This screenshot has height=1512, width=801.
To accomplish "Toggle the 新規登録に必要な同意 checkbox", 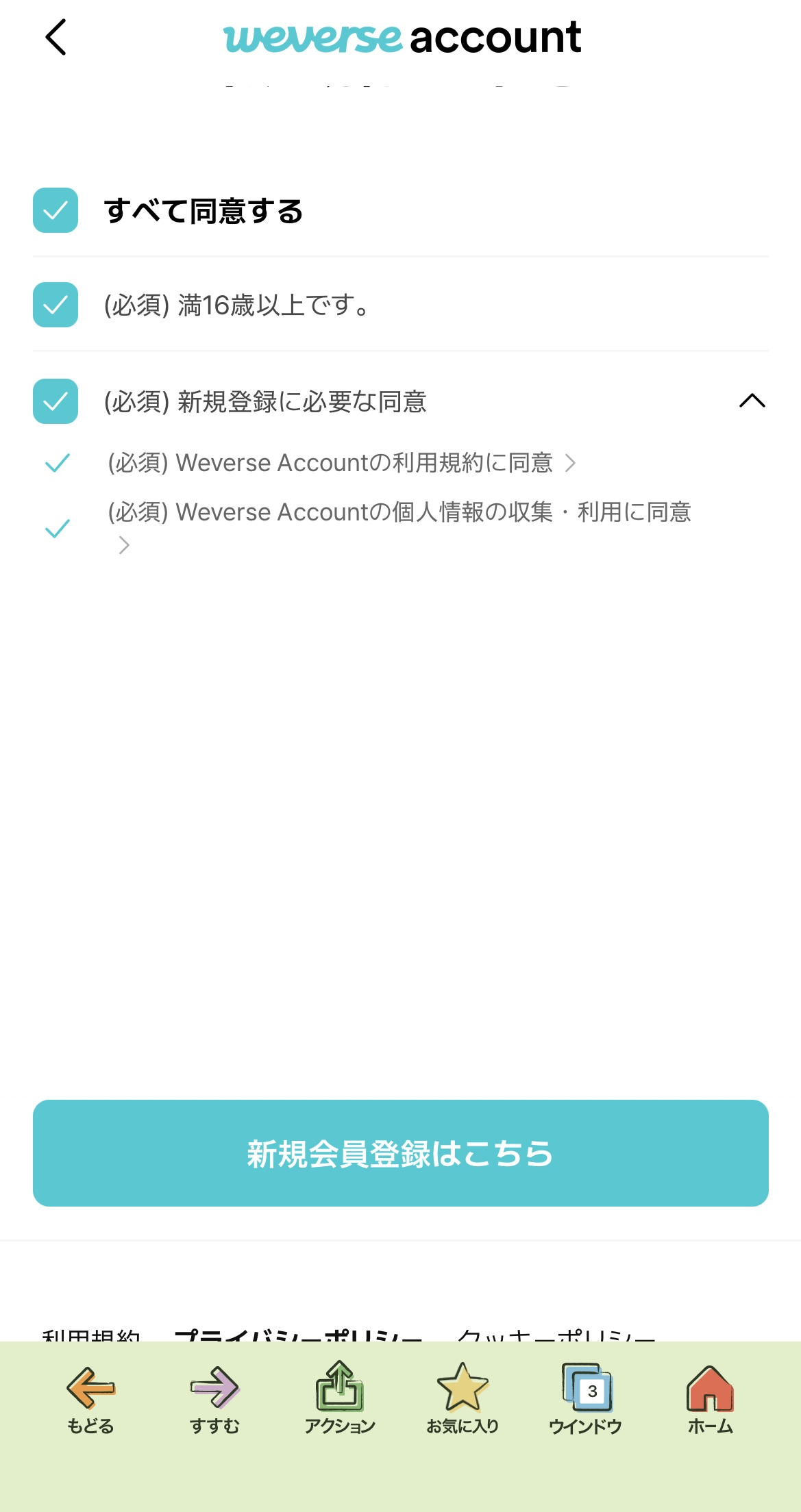I will [56, 401].
